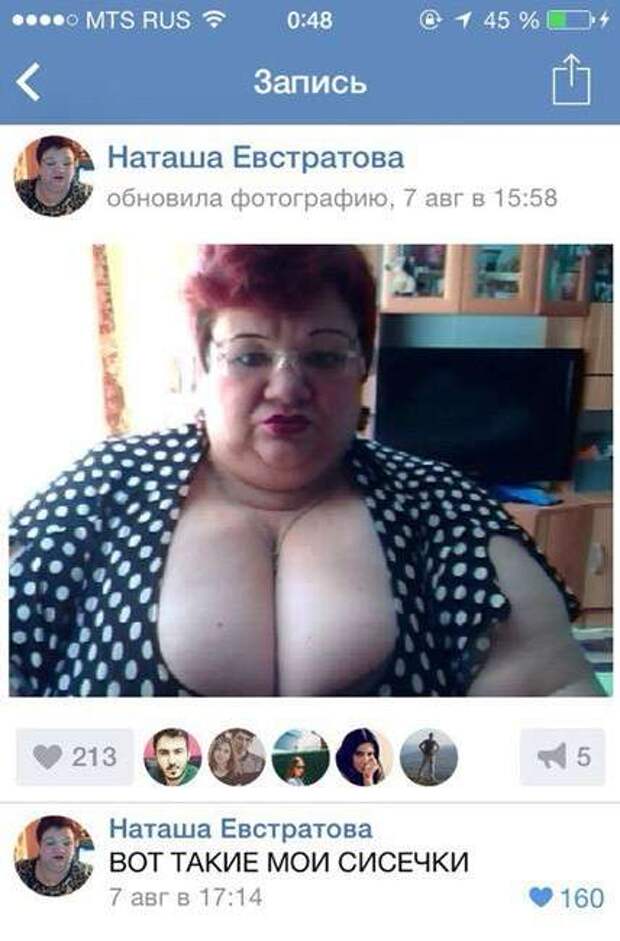
Task: Repost using the megaphone button
Action: click(x=563, y=757)
